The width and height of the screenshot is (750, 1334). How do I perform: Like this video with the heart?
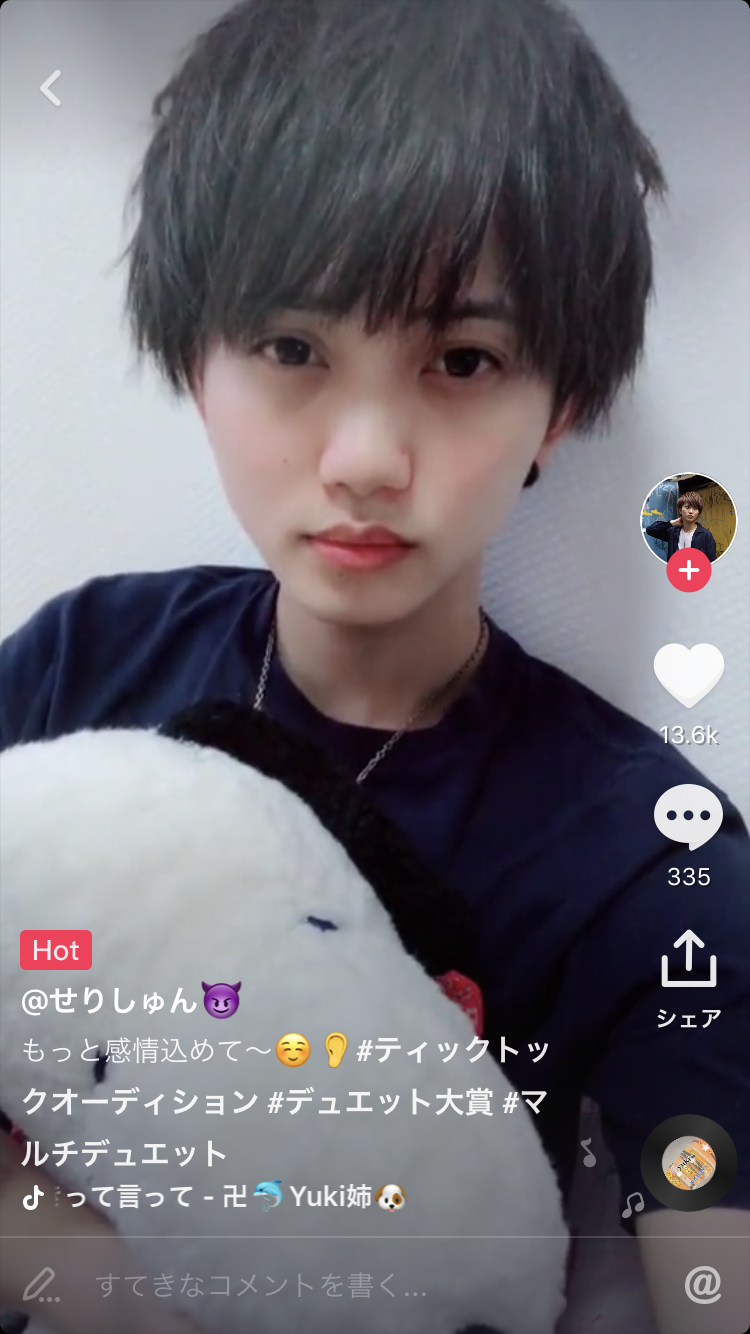(688, 677)
